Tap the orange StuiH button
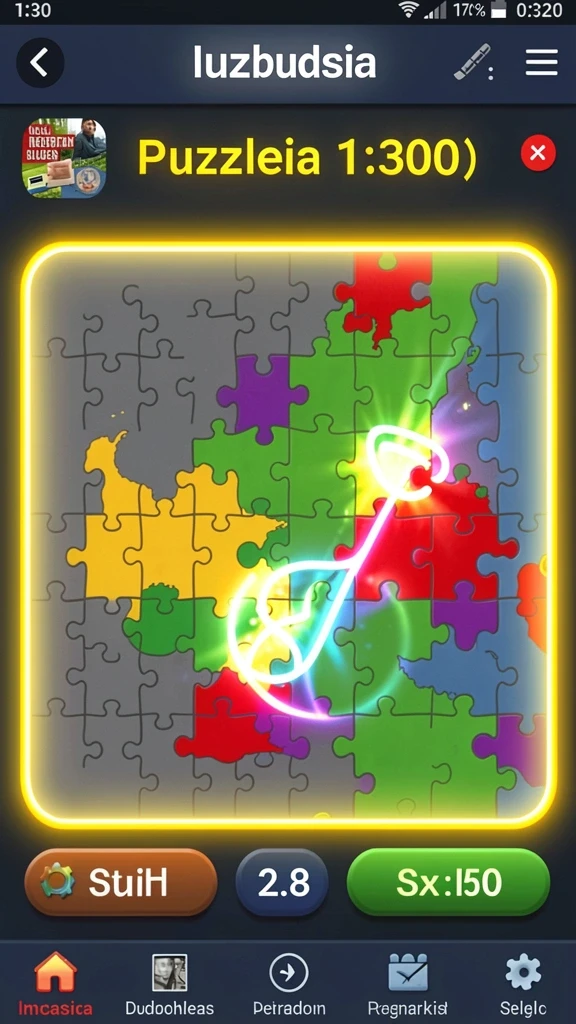The height and width of the screenshot is (1024, 576). coord(121,882)
